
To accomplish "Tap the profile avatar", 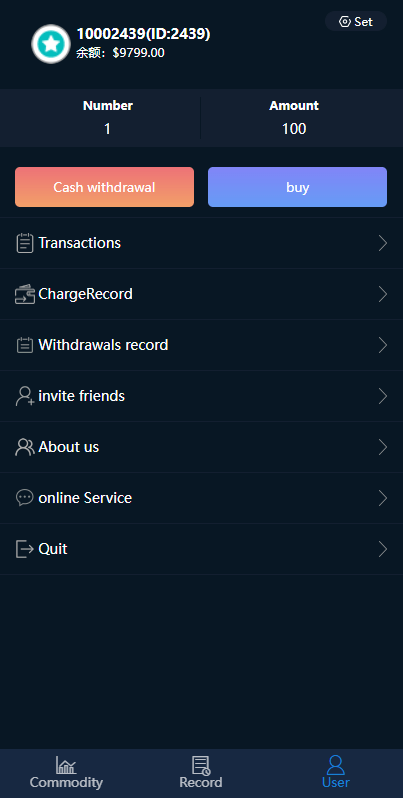I will coord(51,44).
